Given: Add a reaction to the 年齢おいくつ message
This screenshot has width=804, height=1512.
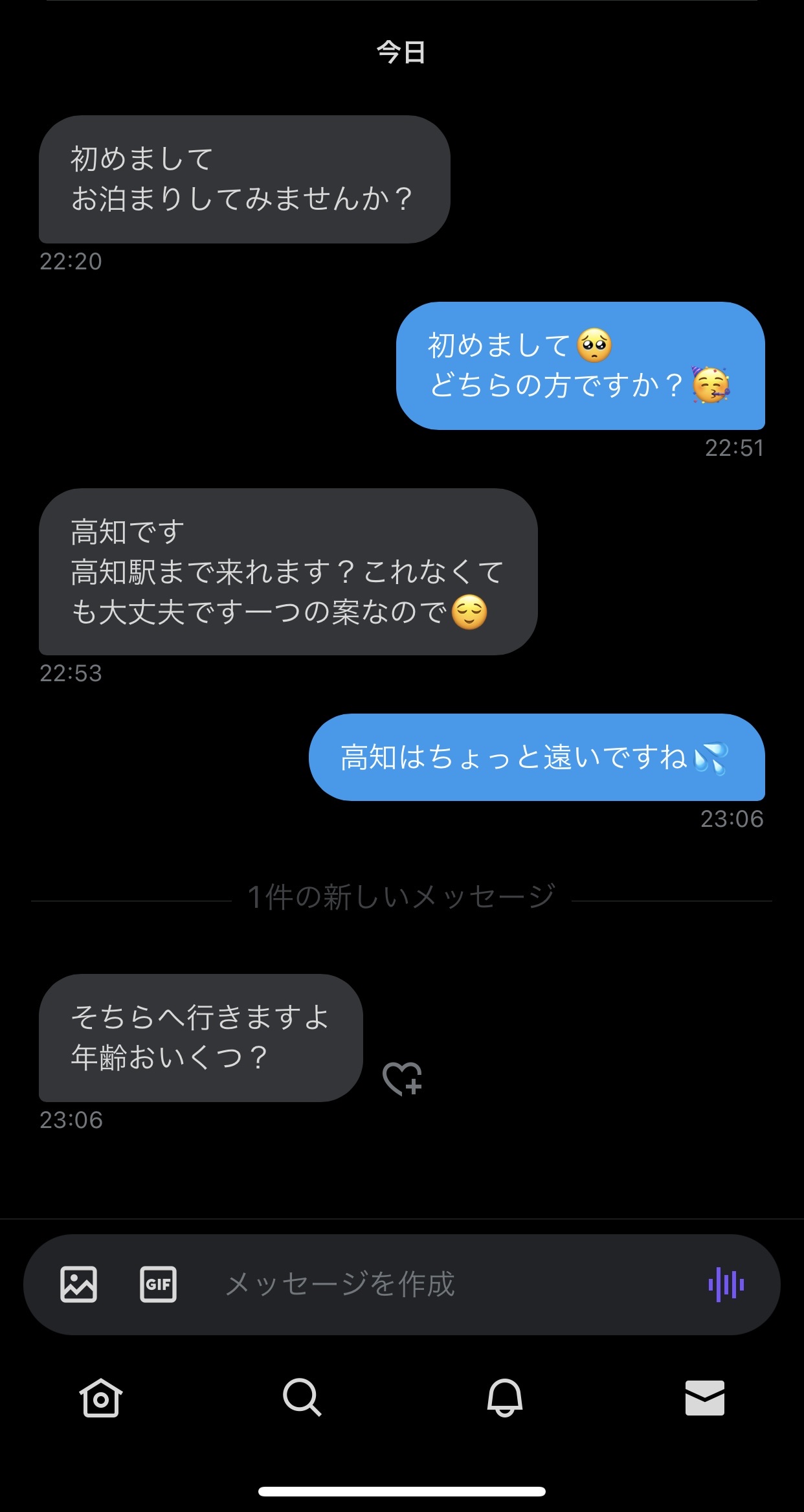Looking at the screenshot, I should click(402, 1079).
